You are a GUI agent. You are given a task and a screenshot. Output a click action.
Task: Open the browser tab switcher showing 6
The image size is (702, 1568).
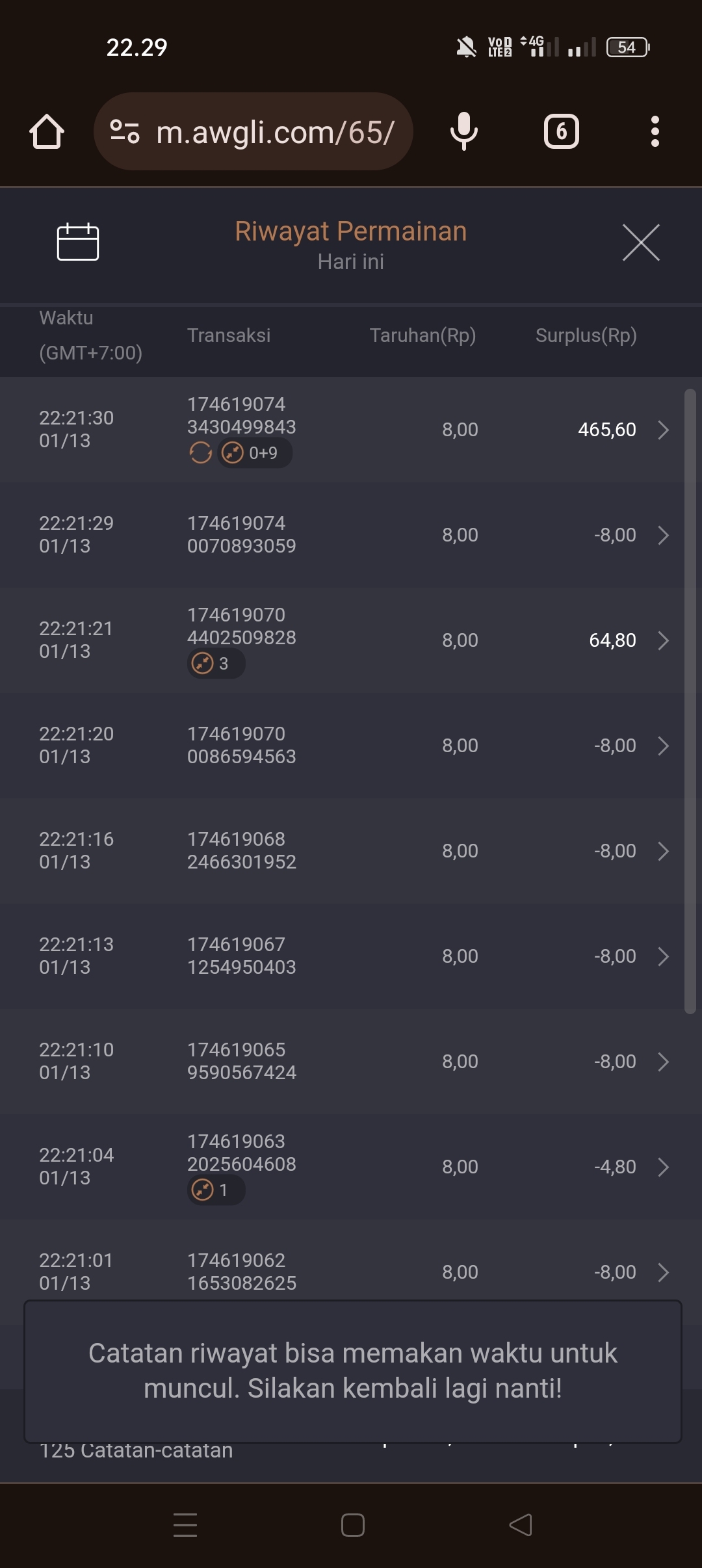click(561, 132)
